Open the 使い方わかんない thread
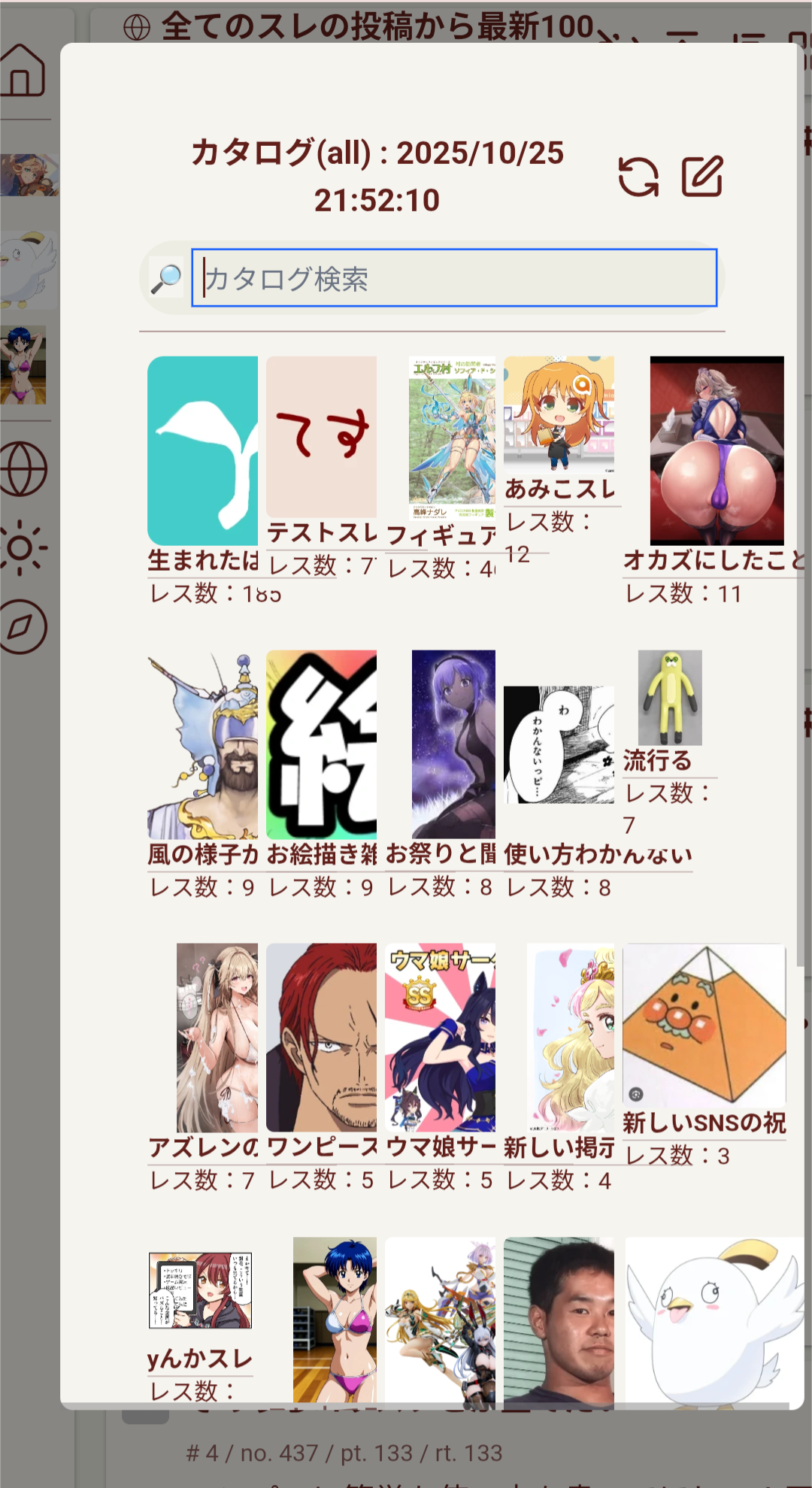This screenshot has height=1488, width=812. tap(559, 745)
